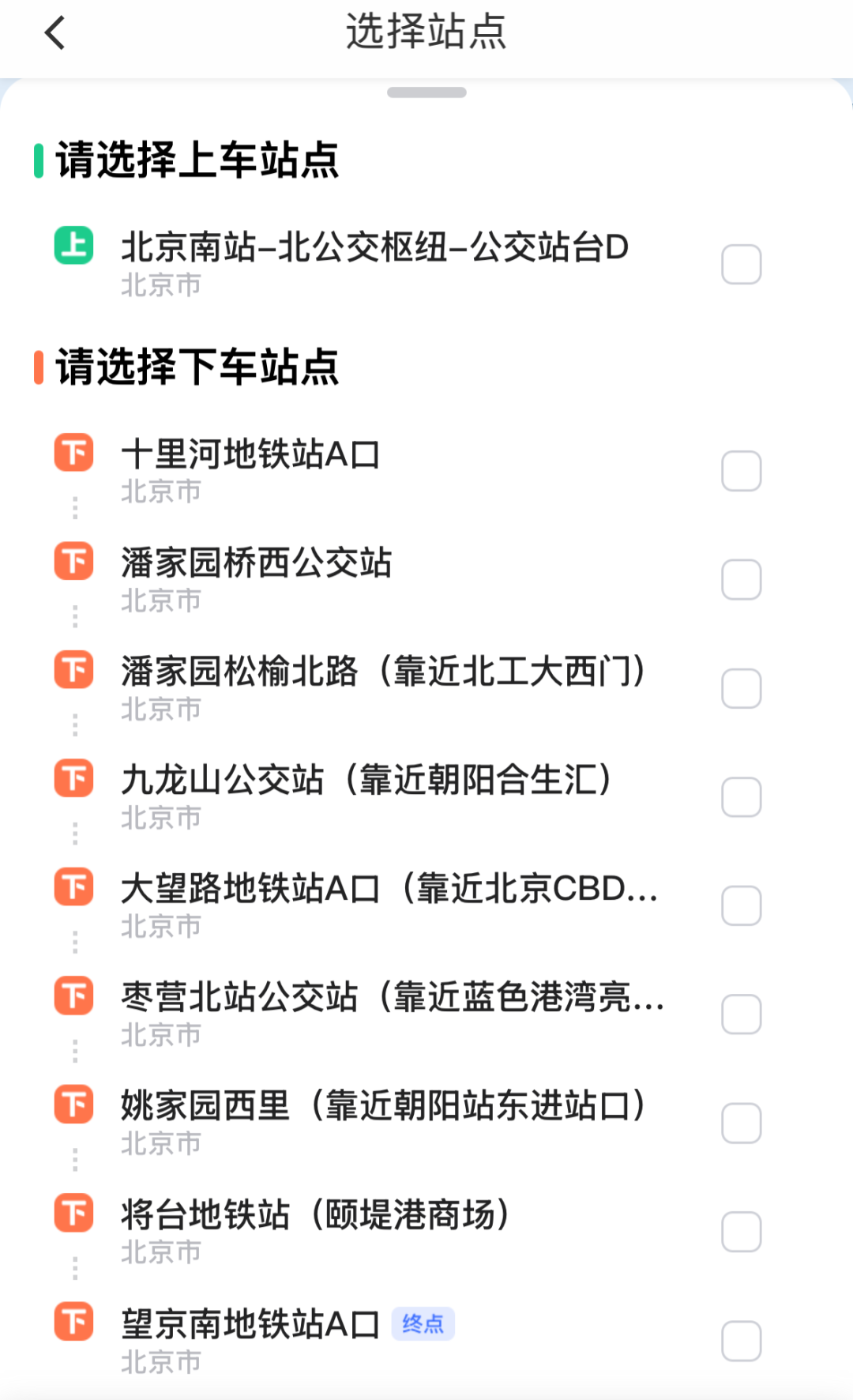Check the 十里河地铁站A口 drop-off checkbox
The width and height of the screenshot is (853, 1400).
(741, 472)
